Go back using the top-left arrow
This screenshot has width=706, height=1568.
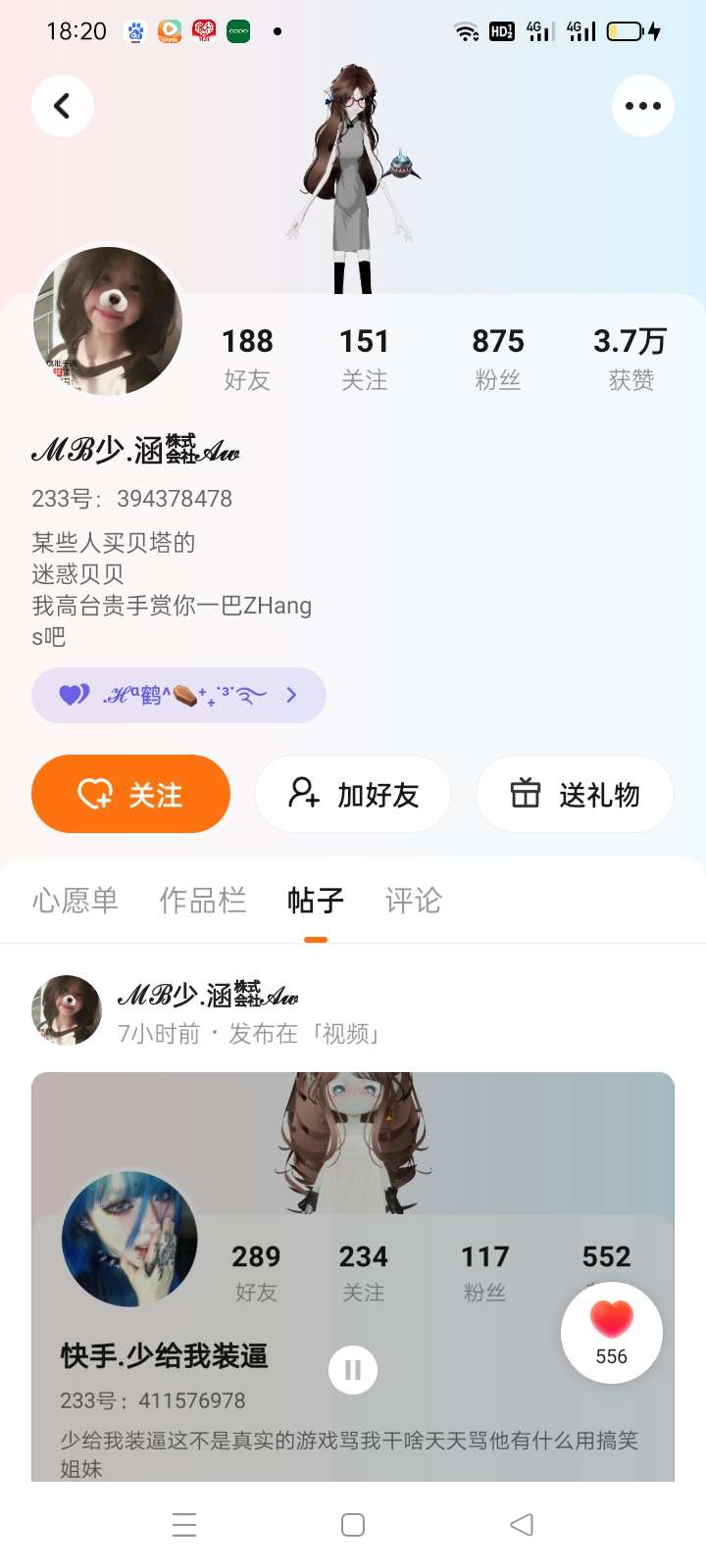[x=63, y=106]
